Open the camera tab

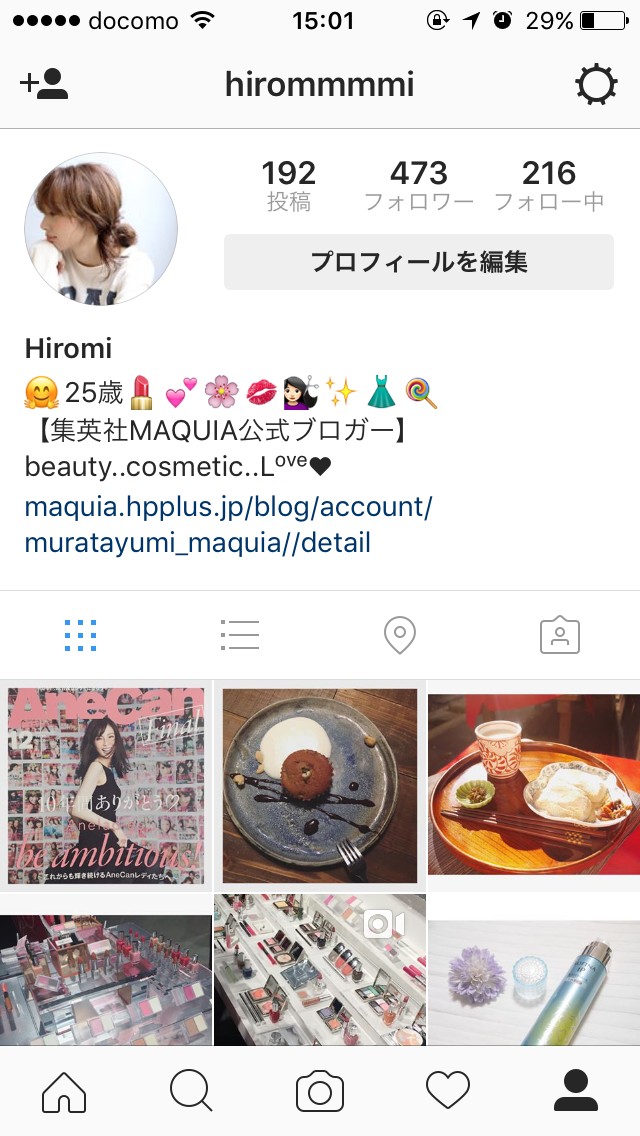(x=320, y=1091)
